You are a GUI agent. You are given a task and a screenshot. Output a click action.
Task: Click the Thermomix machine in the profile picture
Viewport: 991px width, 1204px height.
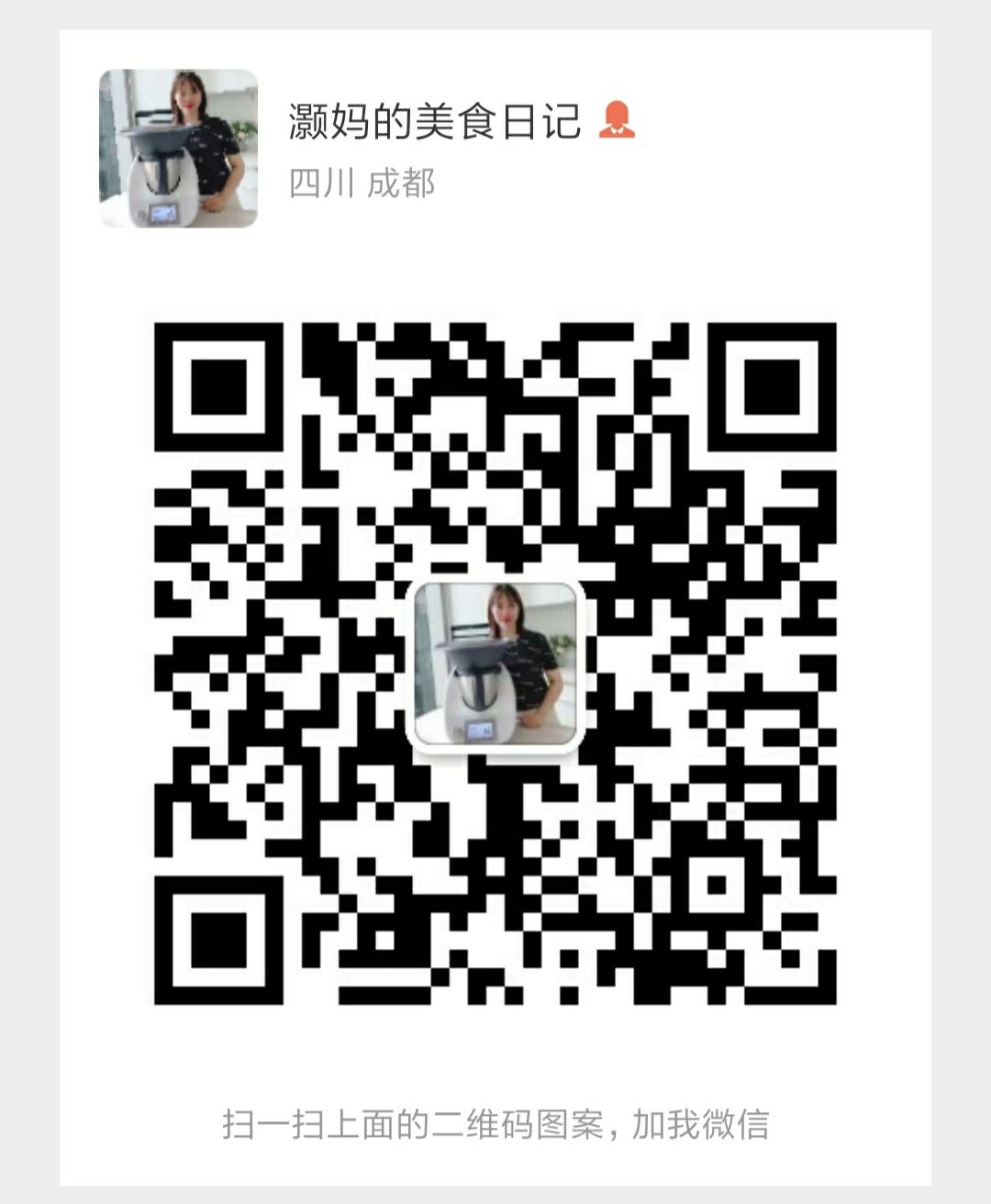[x=161, y=179]
